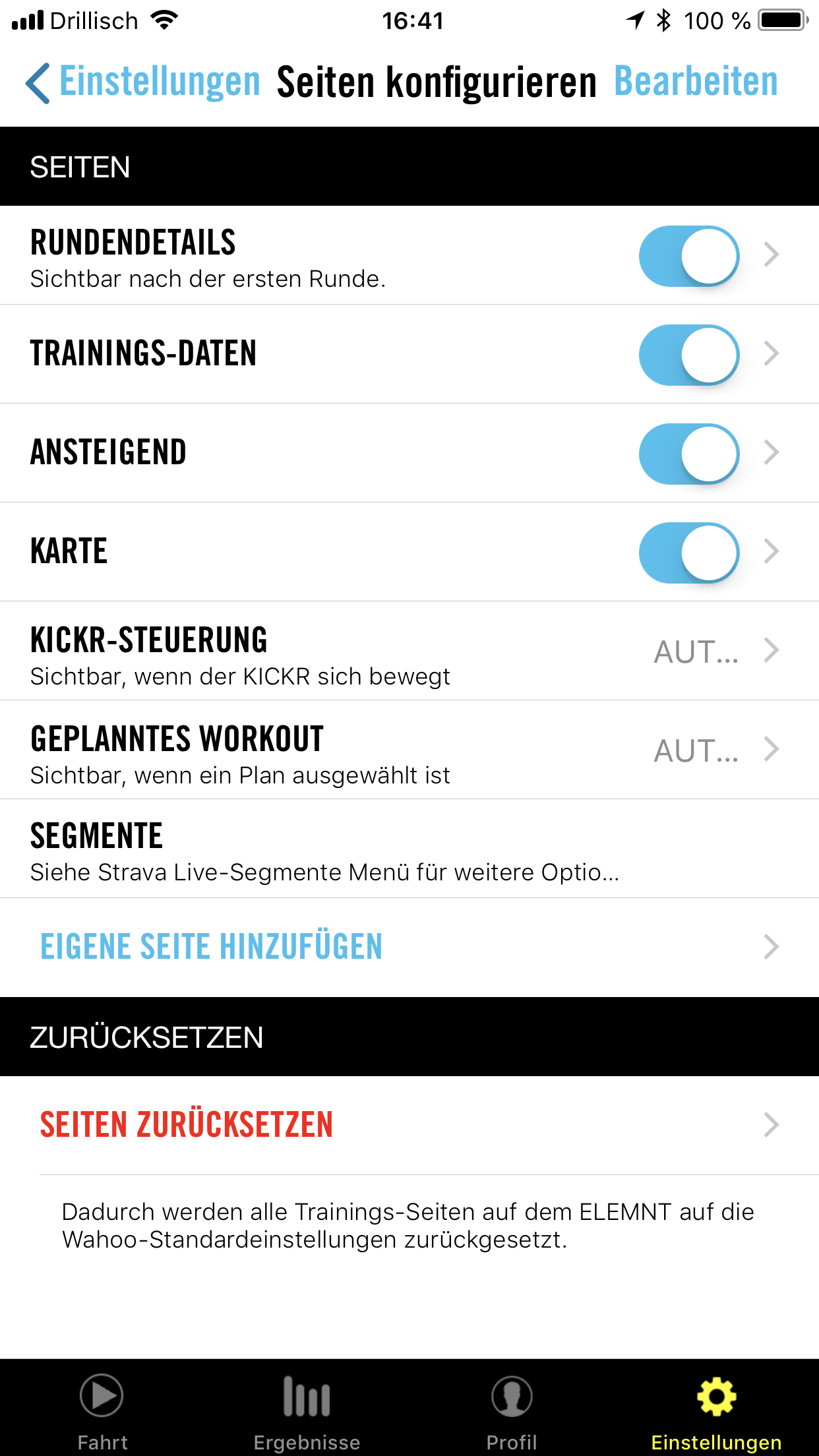Screen dimensions: 819x1456
Task: Switch off the Karte page
Action: click(688, 553)
